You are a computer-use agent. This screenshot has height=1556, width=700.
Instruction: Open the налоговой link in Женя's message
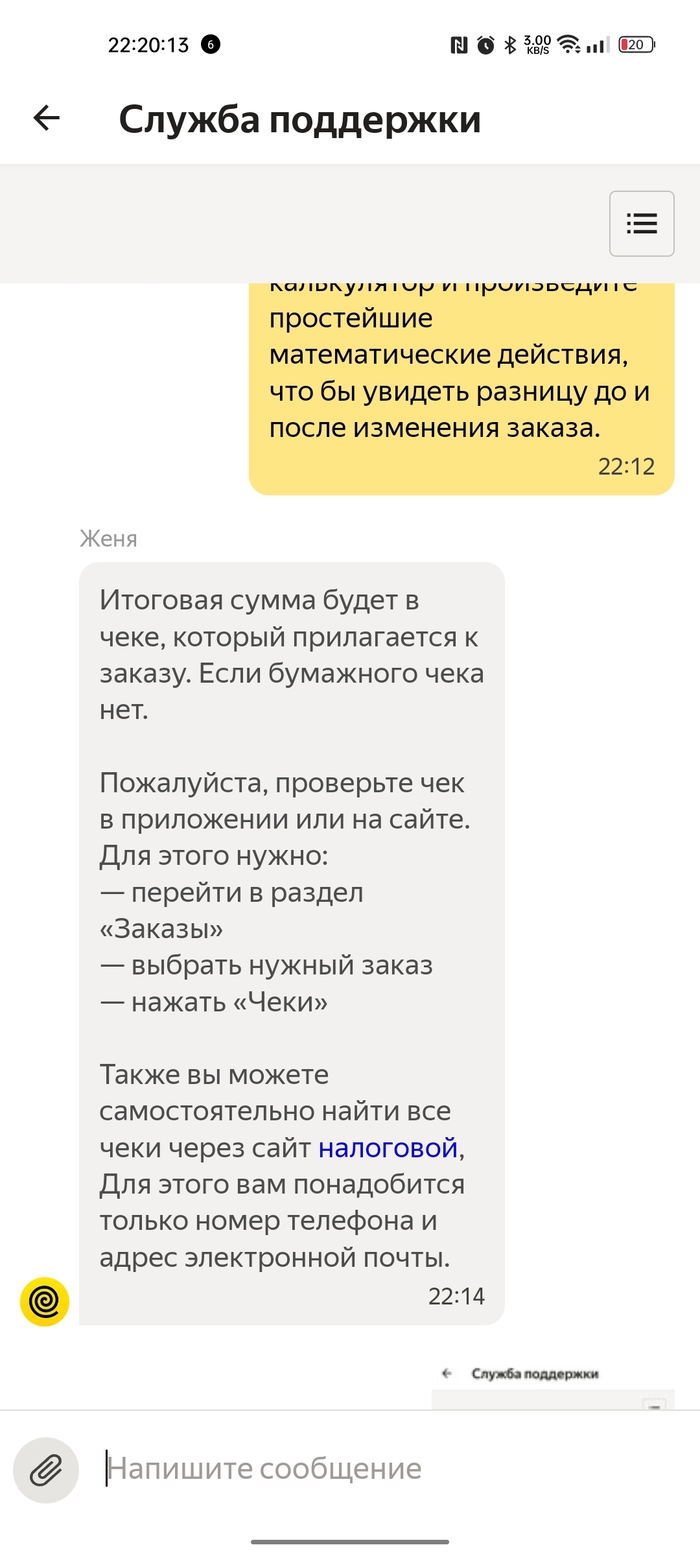(387, 1148)
